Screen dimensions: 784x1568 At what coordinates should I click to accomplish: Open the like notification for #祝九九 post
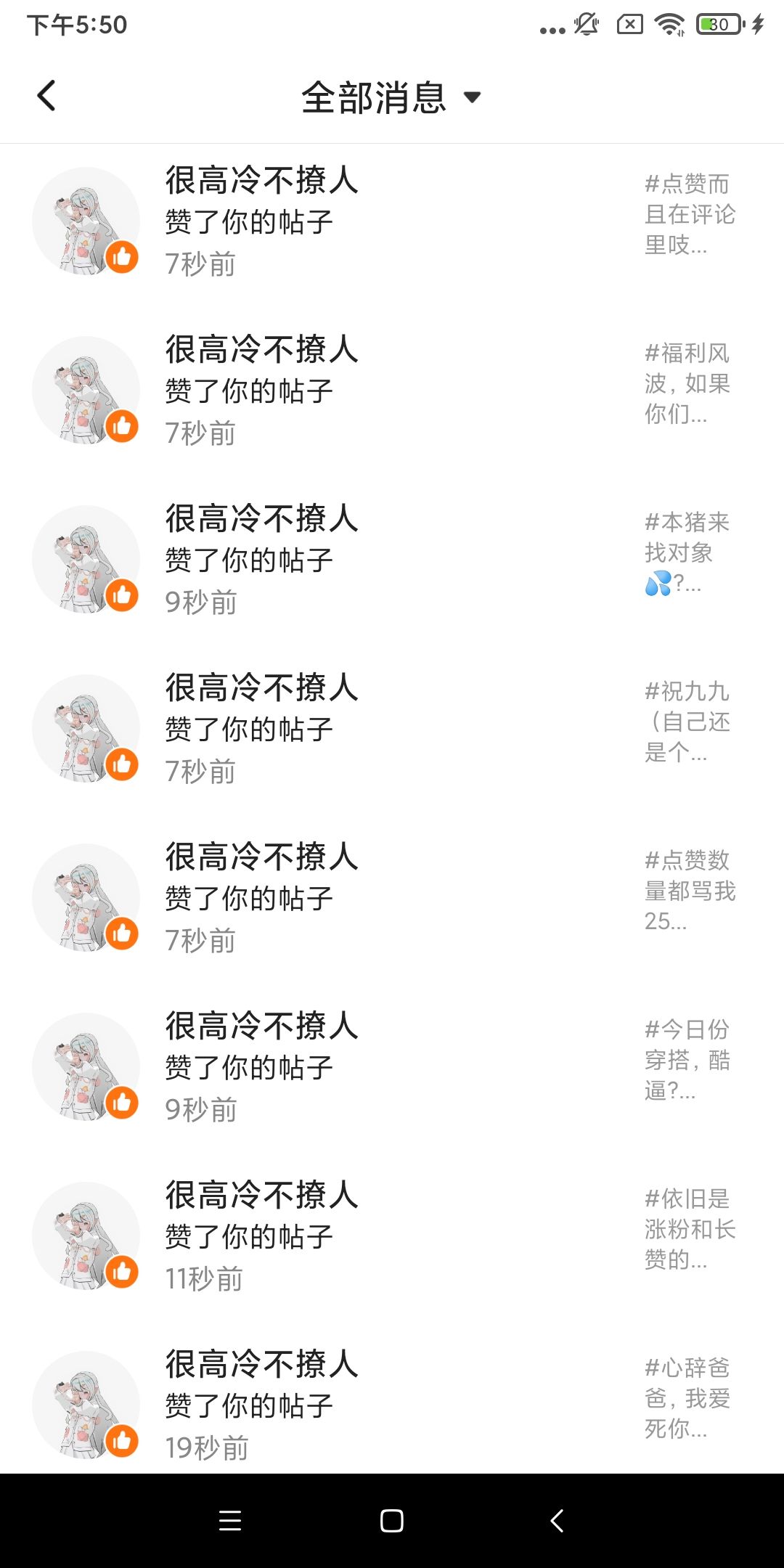click(x=392, y=729)
